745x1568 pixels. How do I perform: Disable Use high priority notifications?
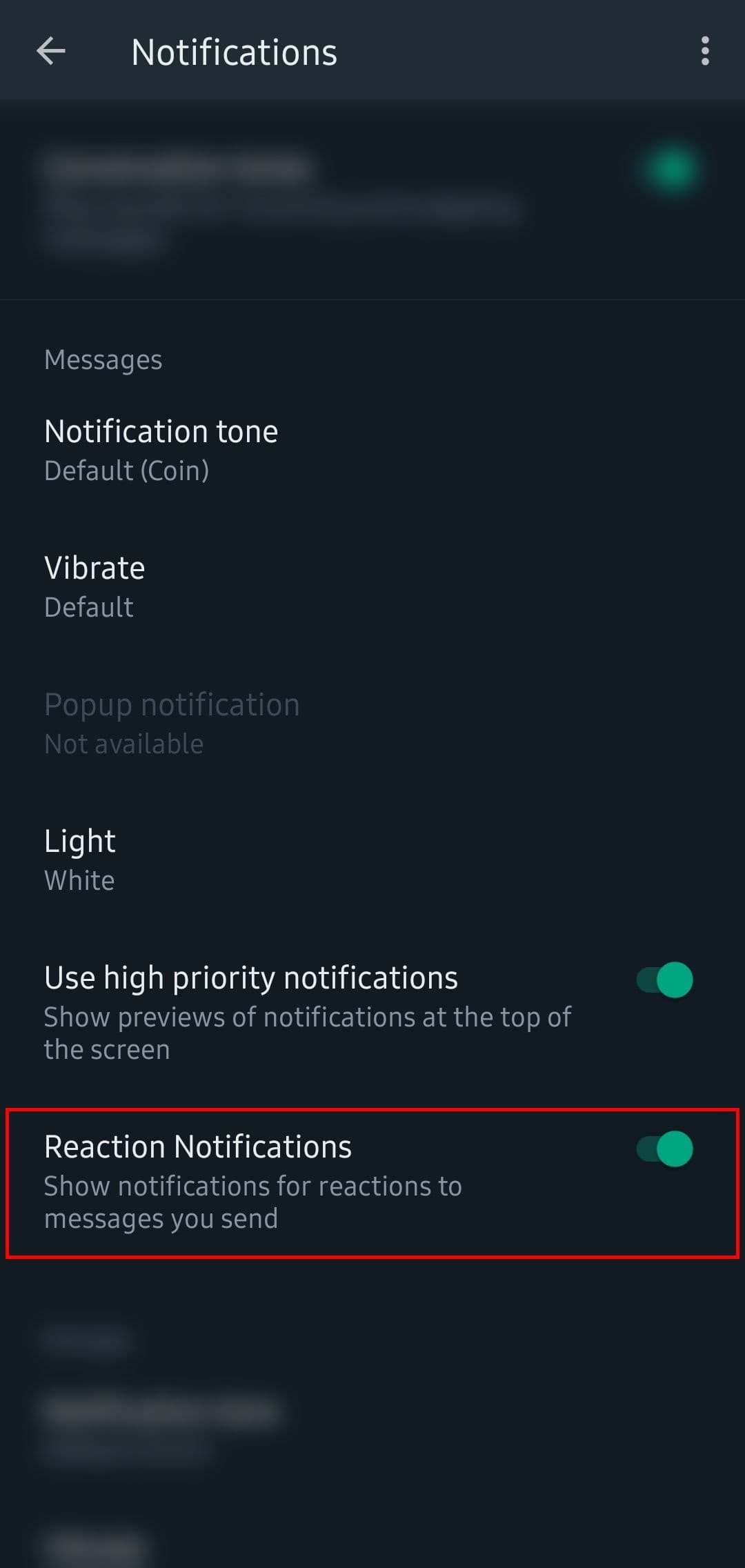coord(664,980)
